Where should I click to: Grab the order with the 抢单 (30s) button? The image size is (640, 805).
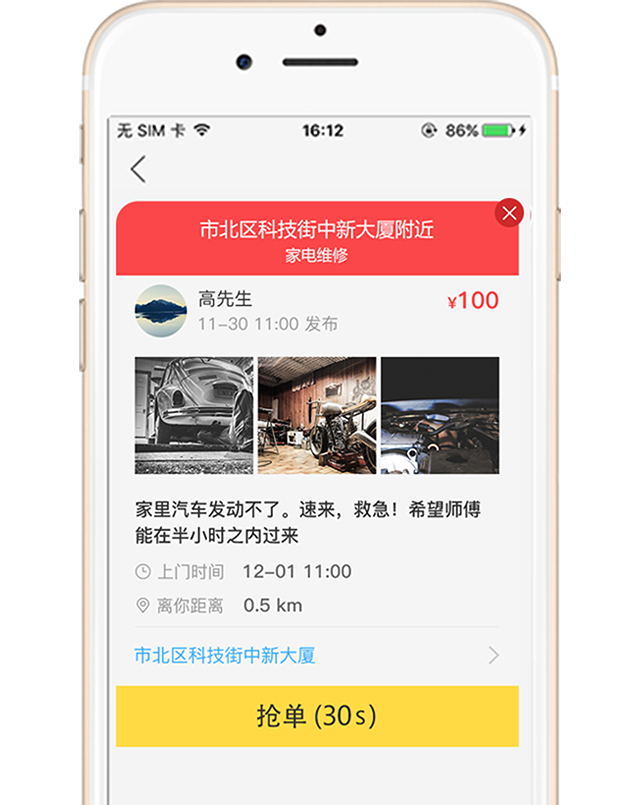[x=317, y=716]
